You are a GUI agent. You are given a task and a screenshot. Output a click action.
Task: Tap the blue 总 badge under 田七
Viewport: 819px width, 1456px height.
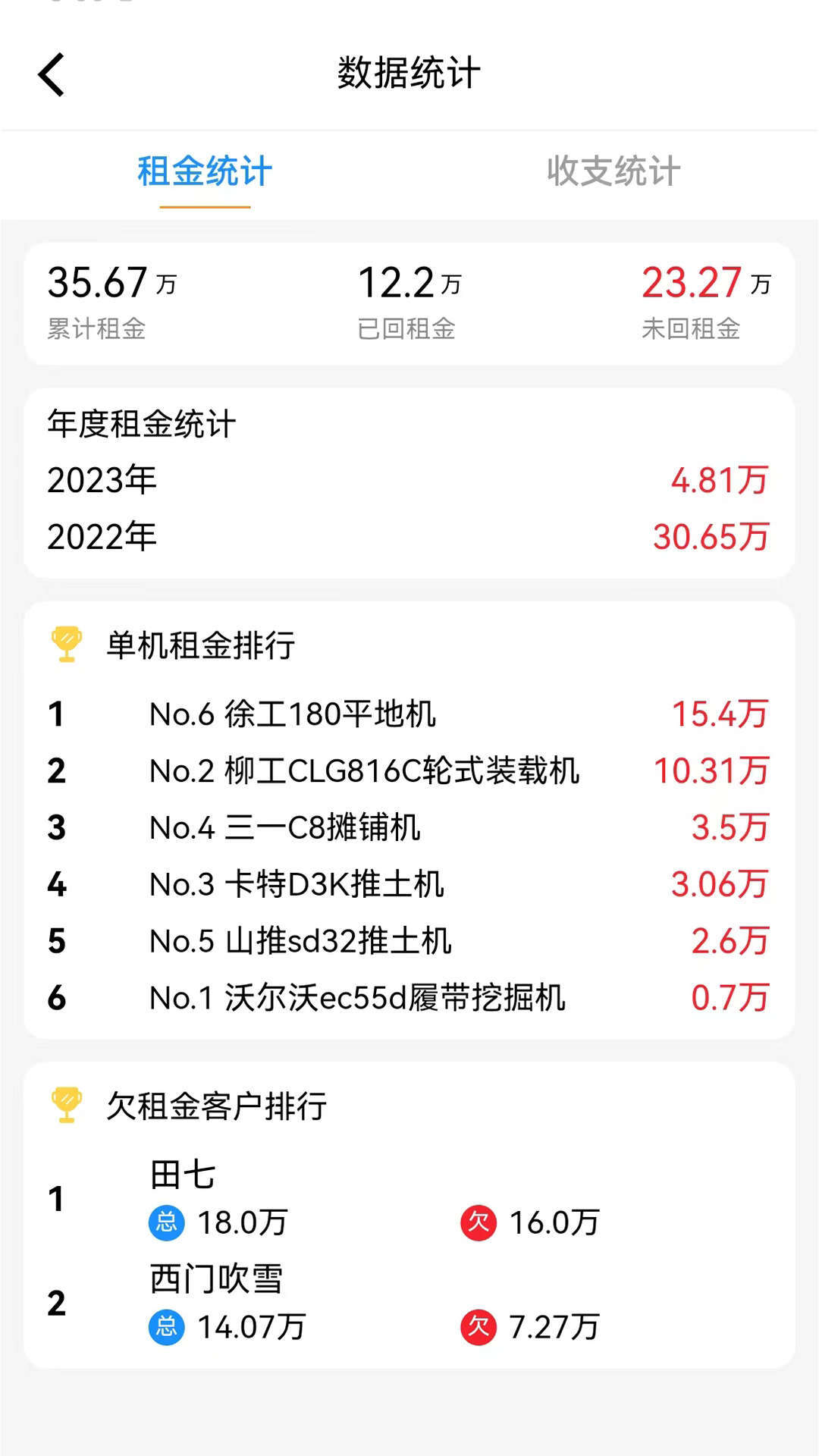point(168,1222)
